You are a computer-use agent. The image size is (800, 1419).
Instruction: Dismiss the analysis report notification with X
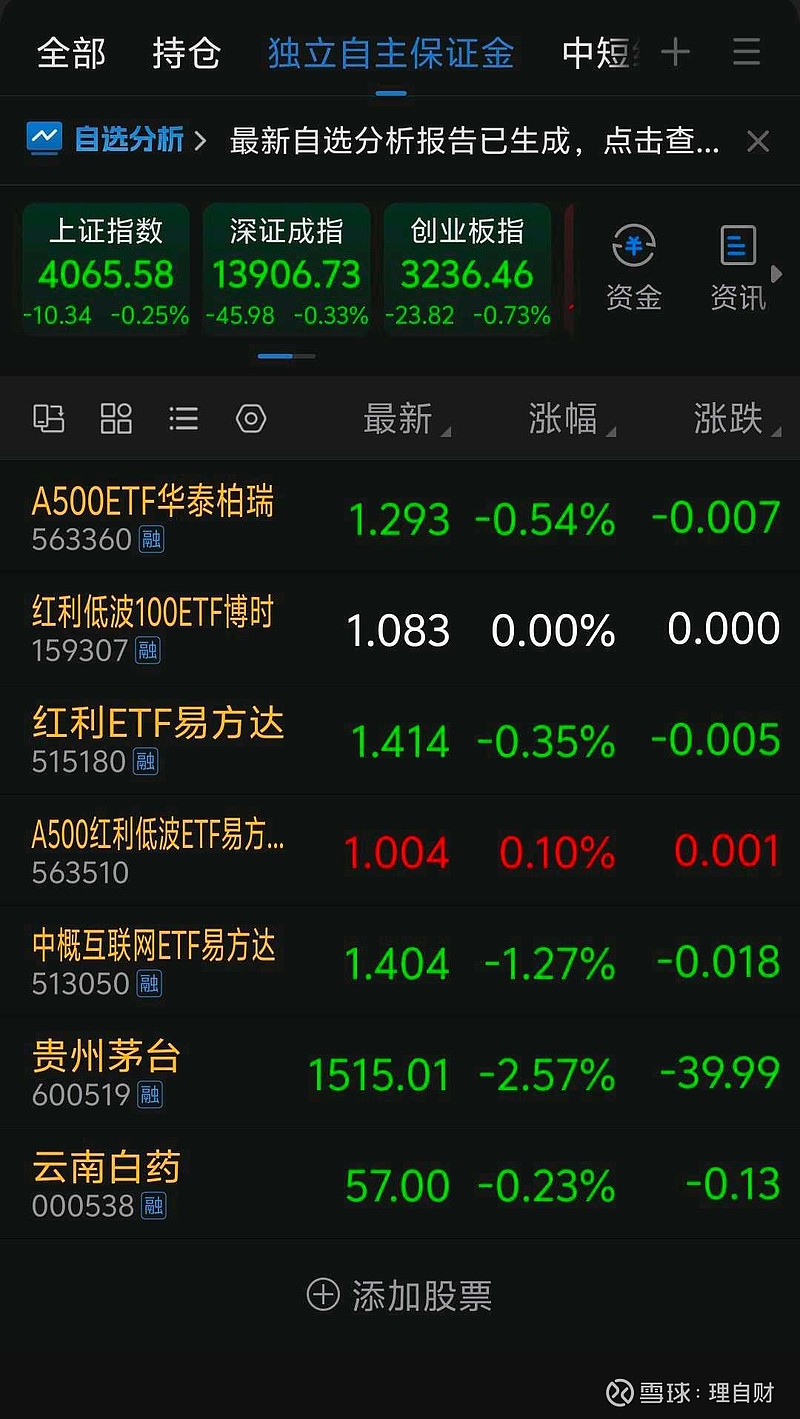coord(758,140)
